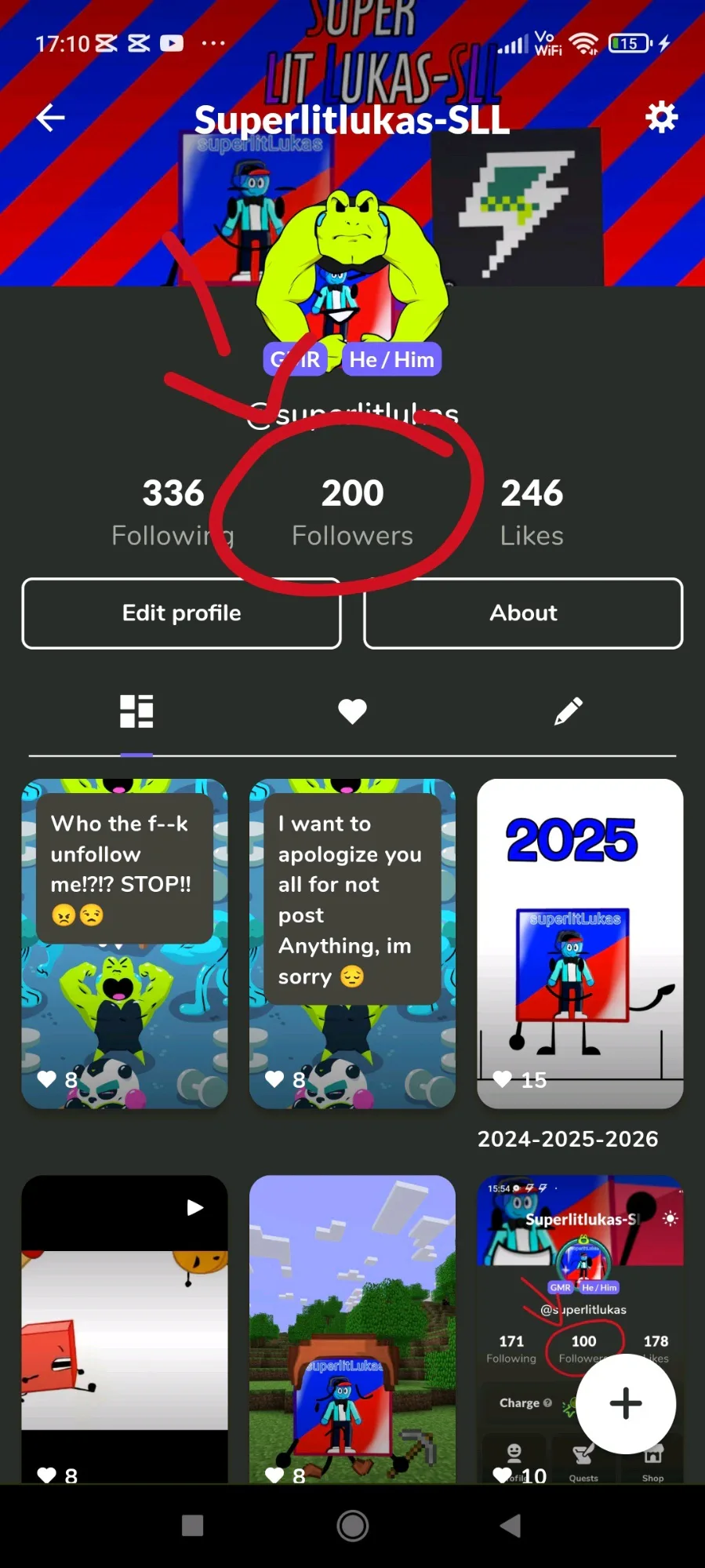Image resolution: width=705 pixels, height=1568 pixels.
Task: Tap the Edit profile button
Action: [181, 613]
